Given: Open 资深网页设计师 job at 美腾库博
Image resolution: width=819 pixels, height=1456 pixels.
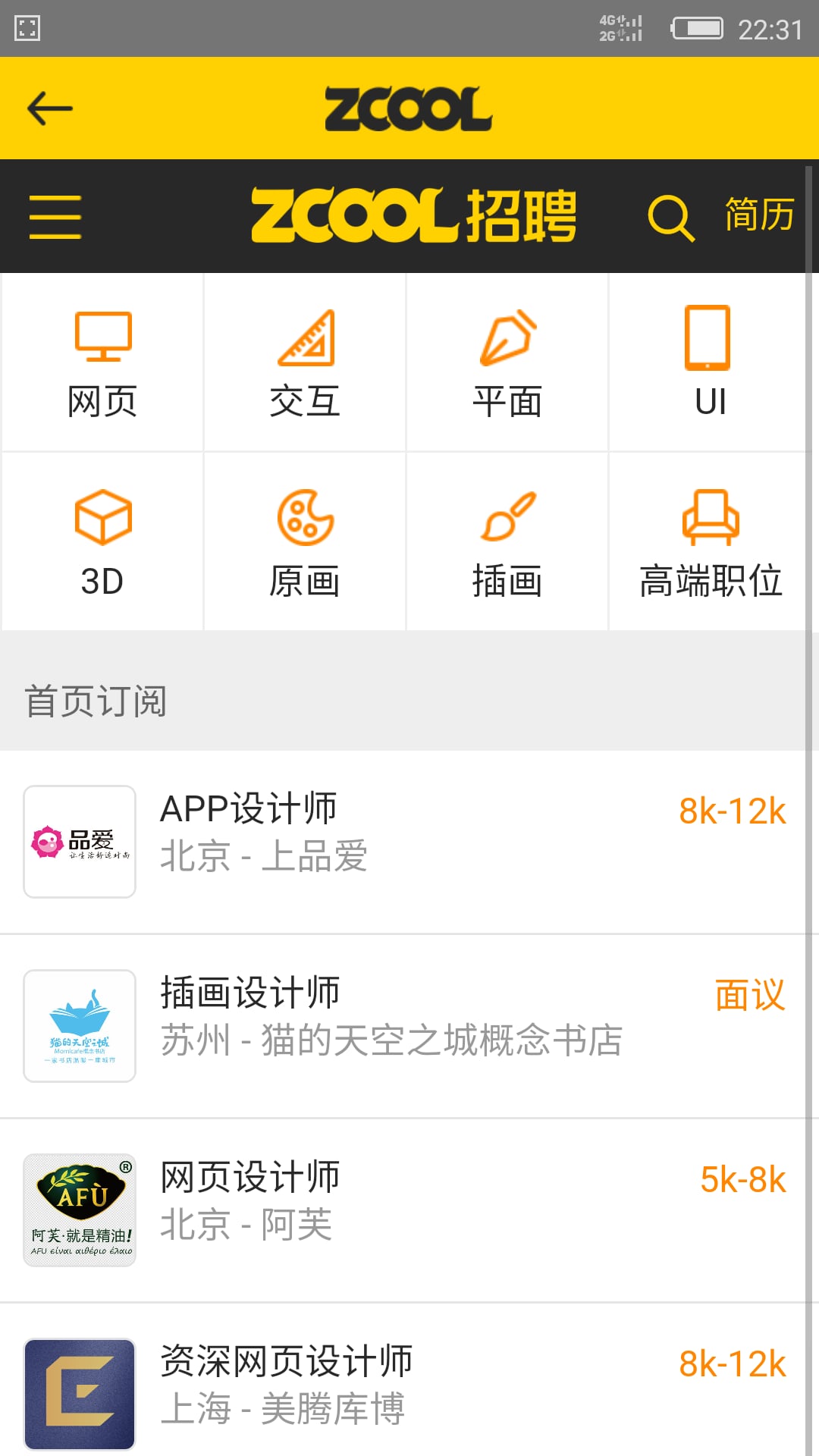Looking at the screenshot, I should click(x=405, y=1380).
